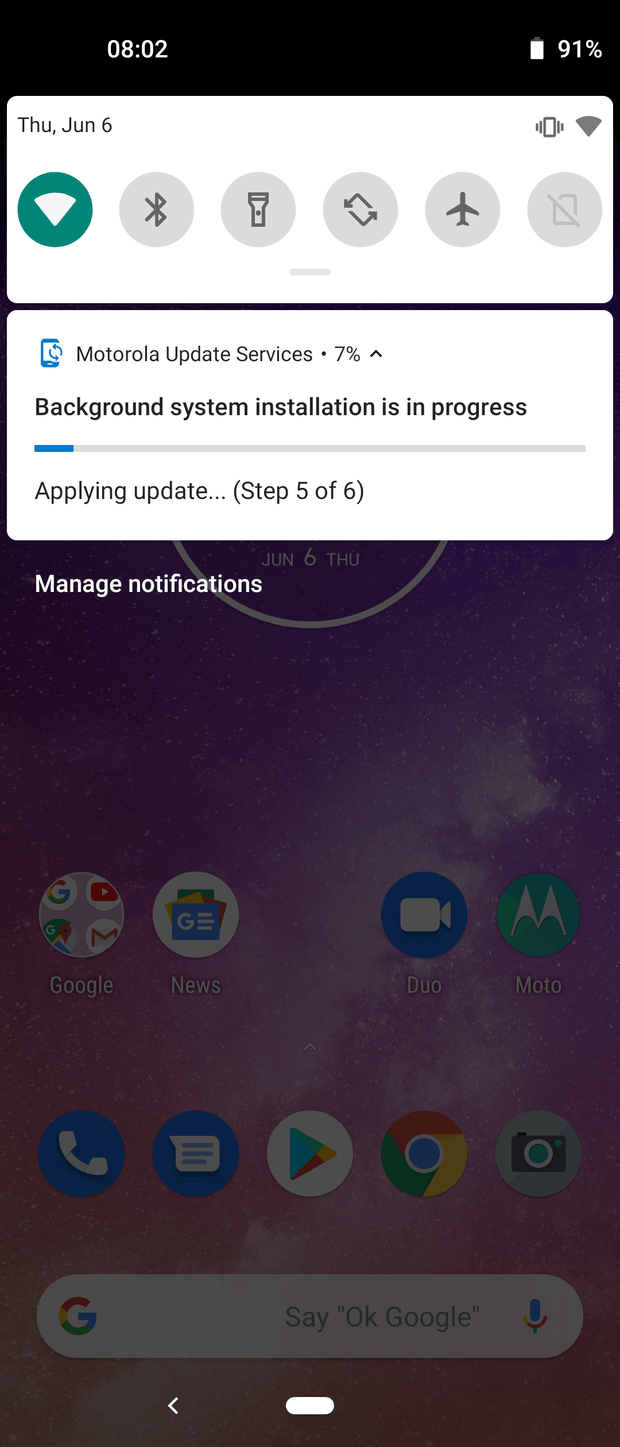Go back using the navigation bar
The width and height of the screenshot is (620, 1447).
173,1405
